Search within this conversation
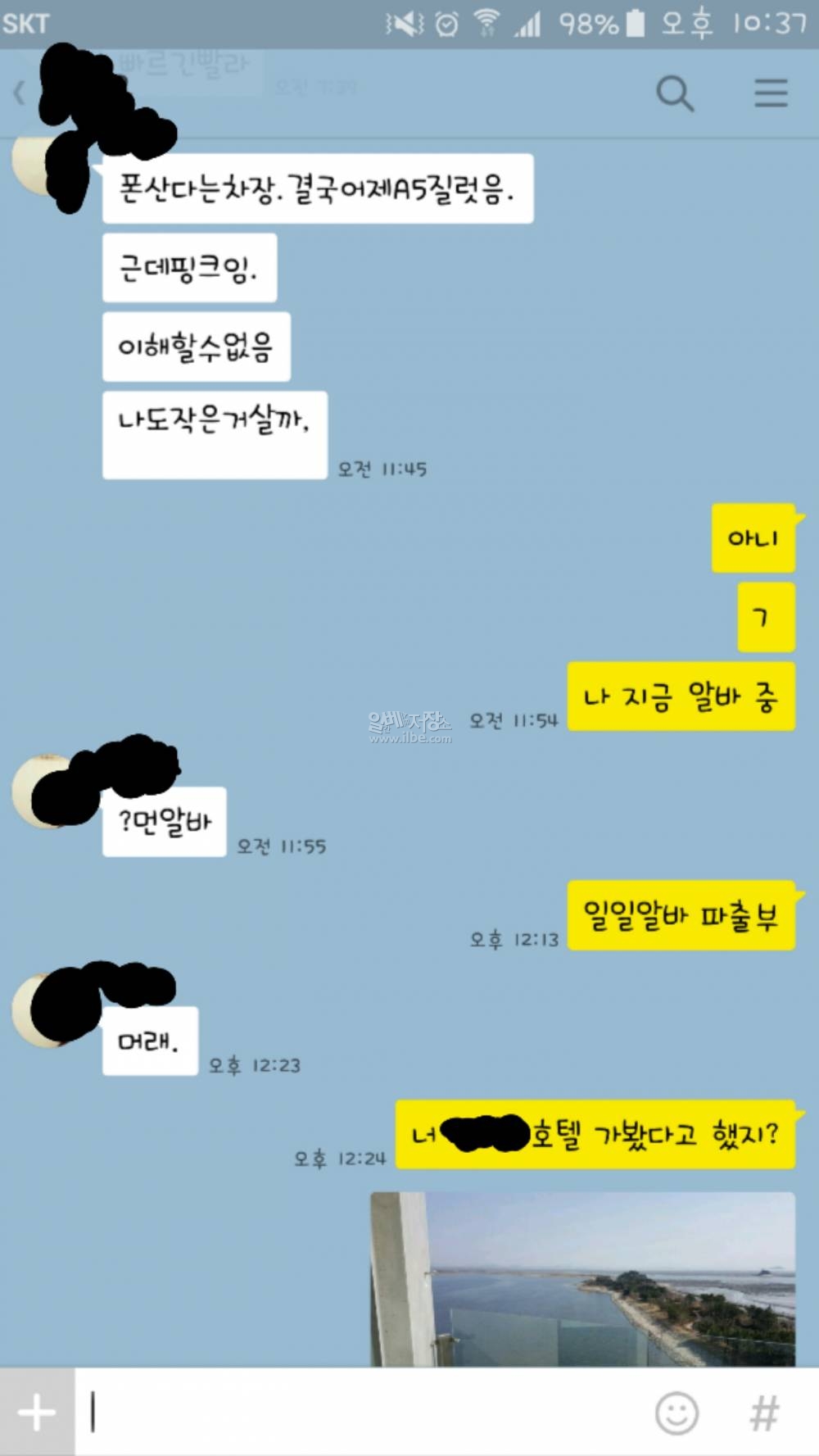The width and height of the screenshot is (819, 1456). [x=675, y=93]
